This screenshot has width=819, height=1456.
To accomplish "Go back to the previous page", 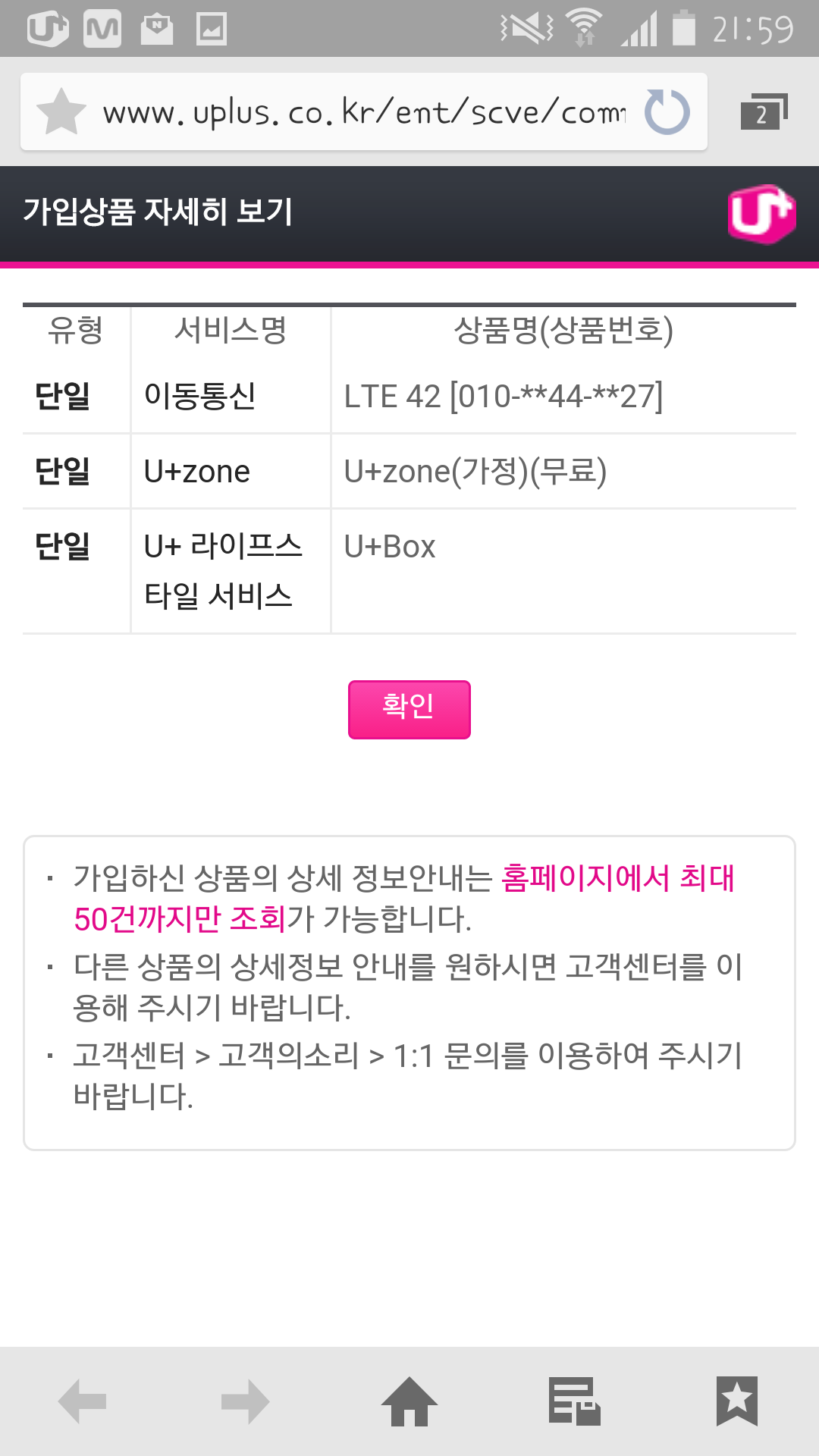I will click(82, 1401).
